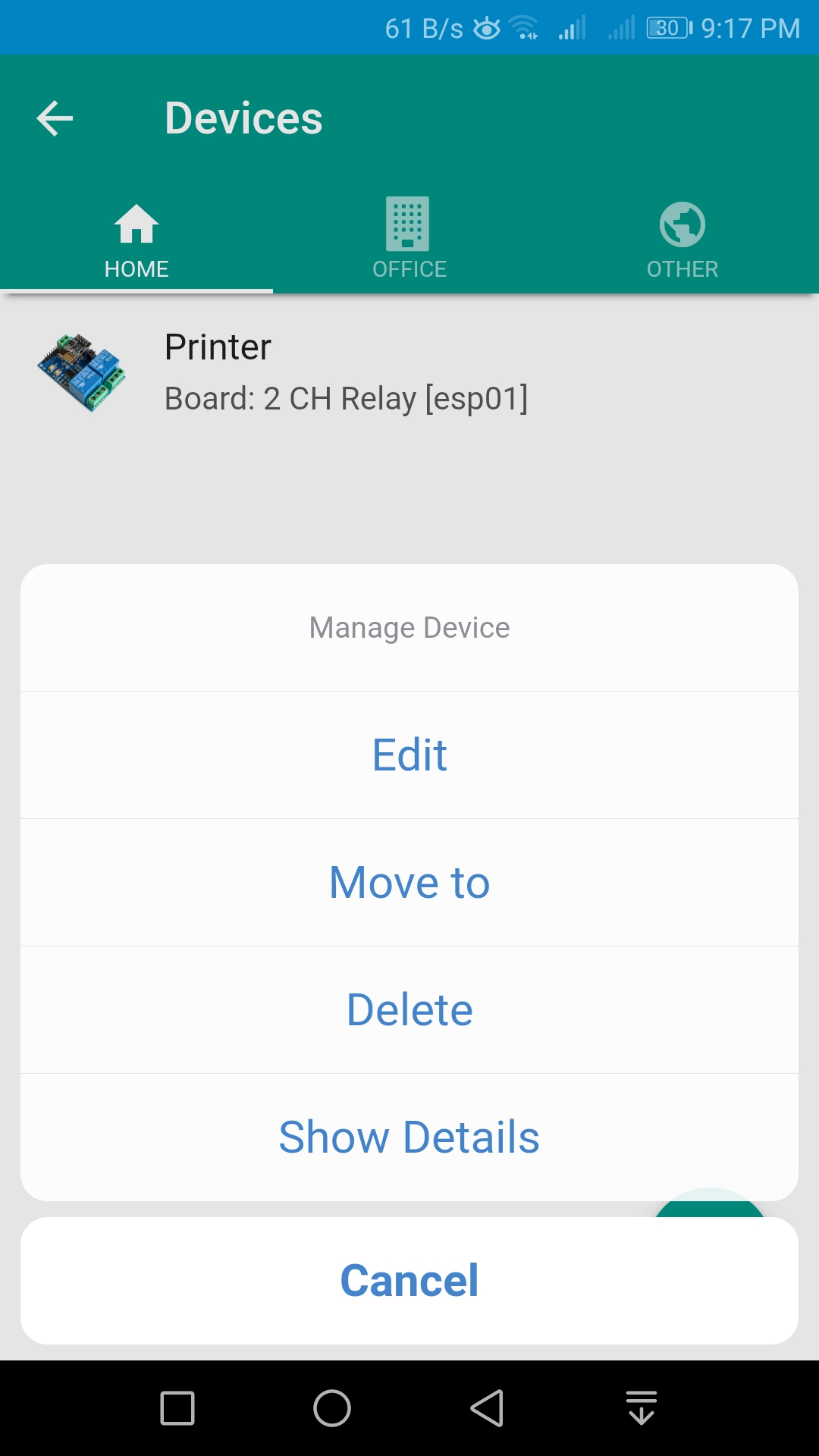This screenshot has height=1456, width=819.
Task: Tap the system home button
Action: (332, 1408)
